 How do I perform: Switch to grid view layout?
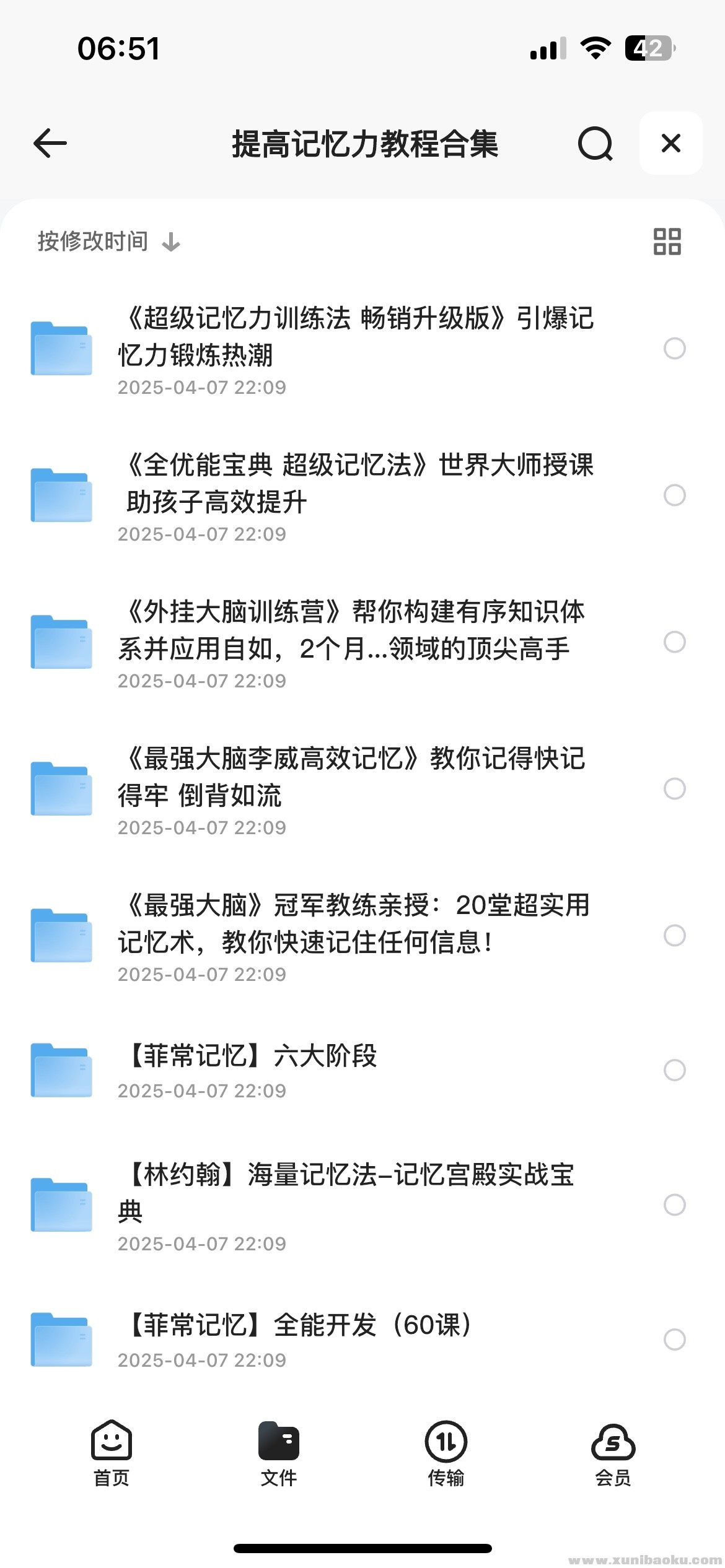(x=667, y=241)
